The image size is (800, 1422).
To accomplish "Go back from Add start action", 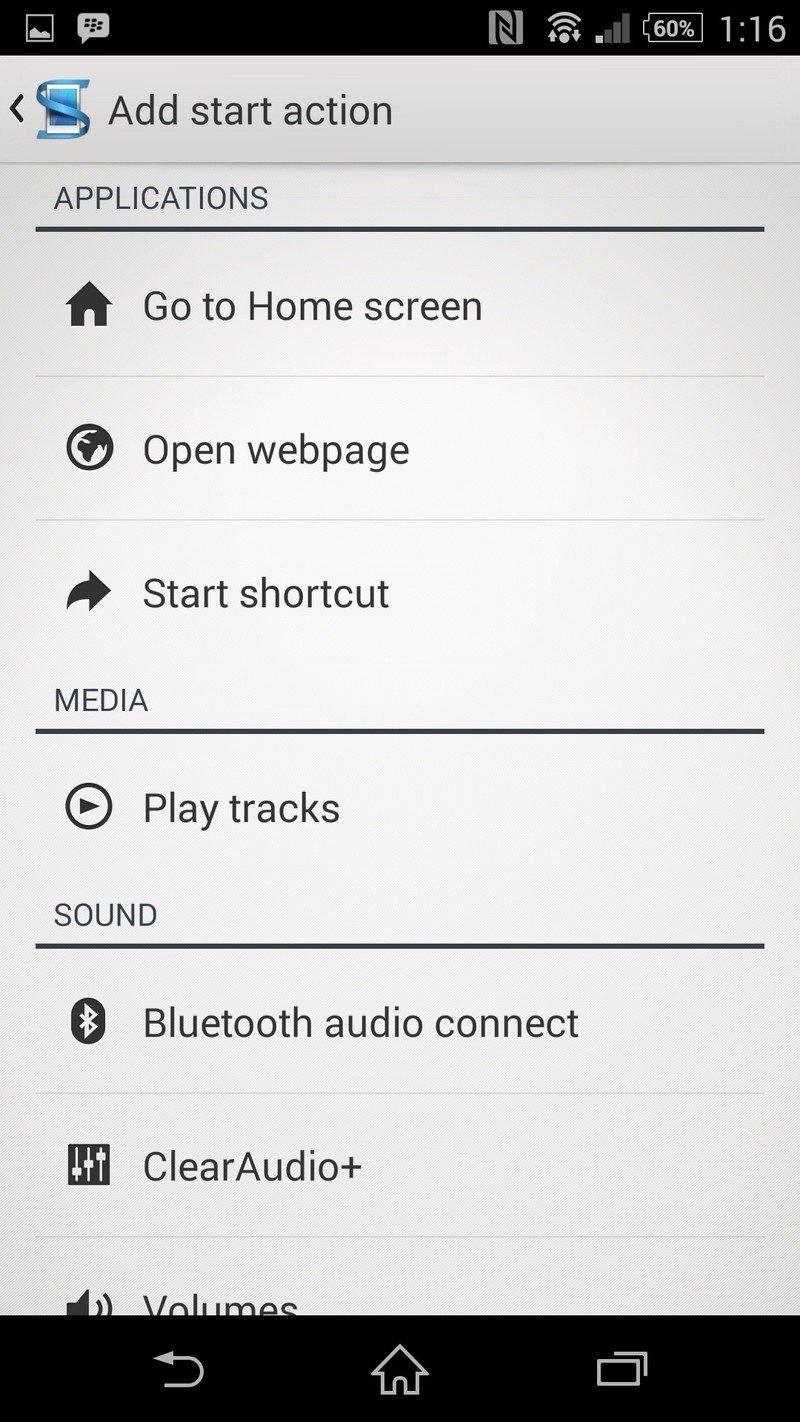I will pos(48,109).
